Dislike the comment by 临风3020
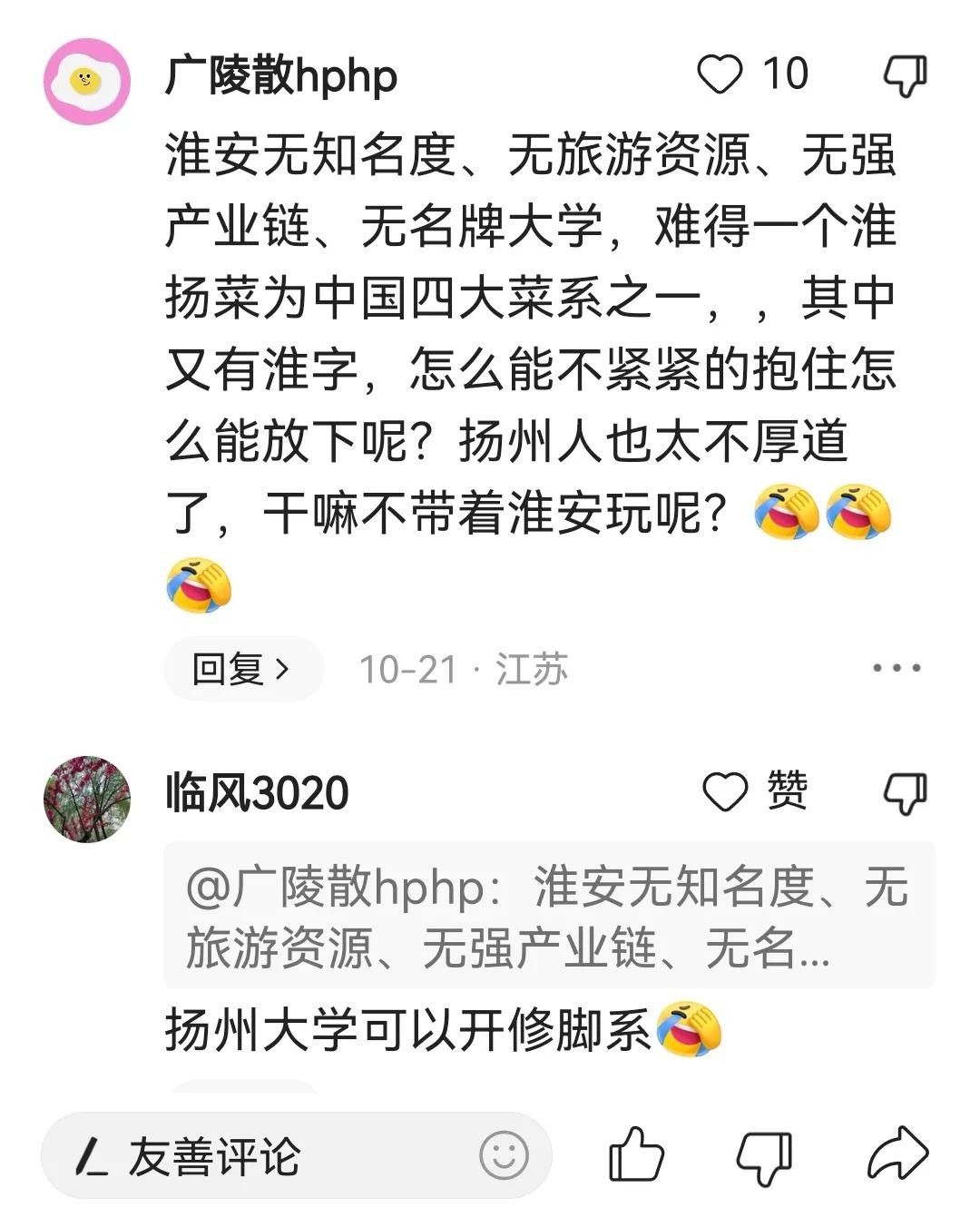This screenshot has width=980, height=1227. pyautogui.click(x=905, y=792)
